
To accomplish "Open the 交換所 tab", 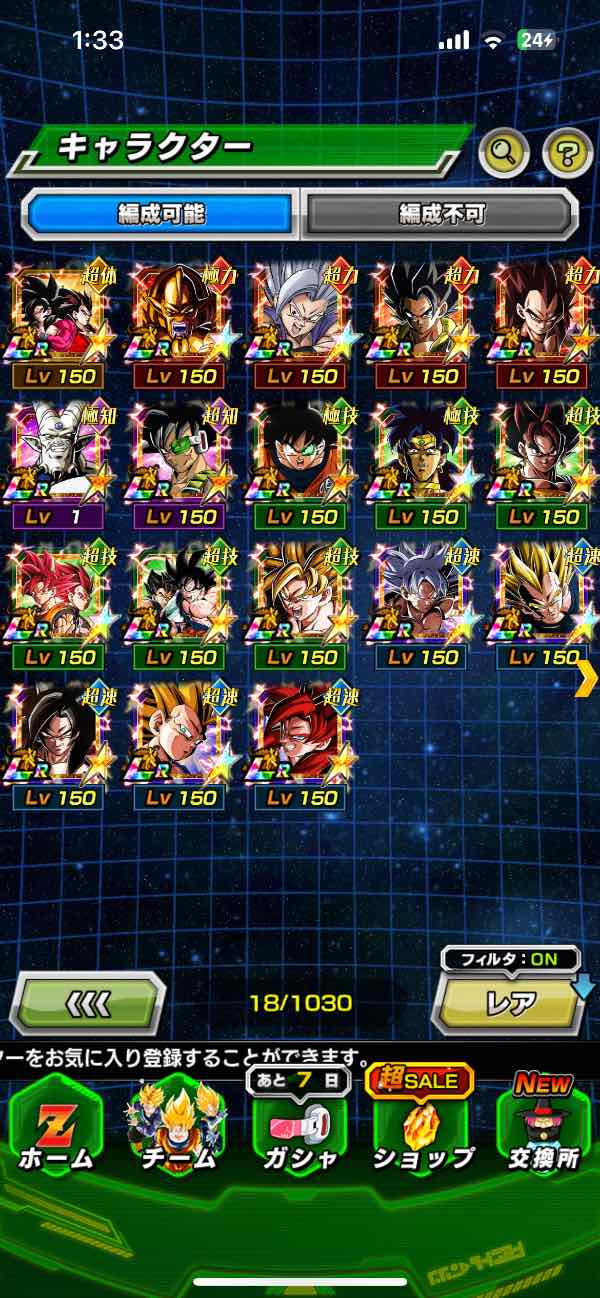I will (x=543, y=1125).
